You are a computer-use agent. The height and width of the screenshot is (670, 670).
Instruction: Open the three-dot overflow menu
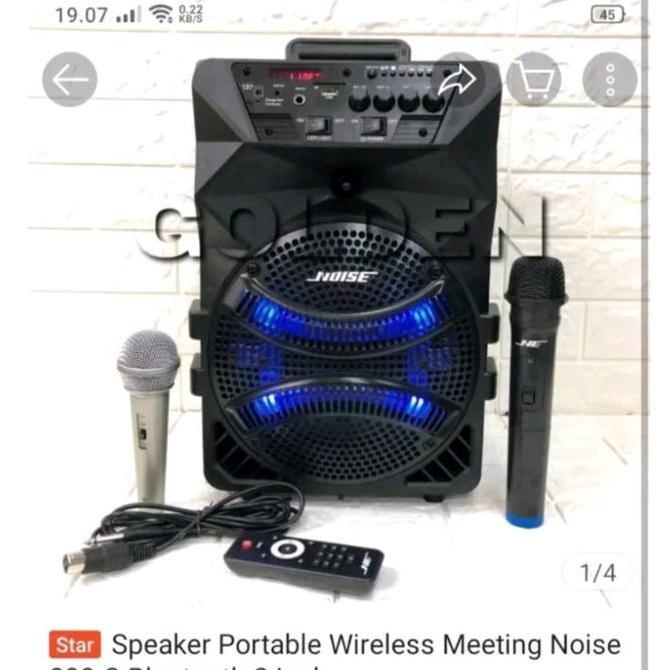(x=609, y=79)
